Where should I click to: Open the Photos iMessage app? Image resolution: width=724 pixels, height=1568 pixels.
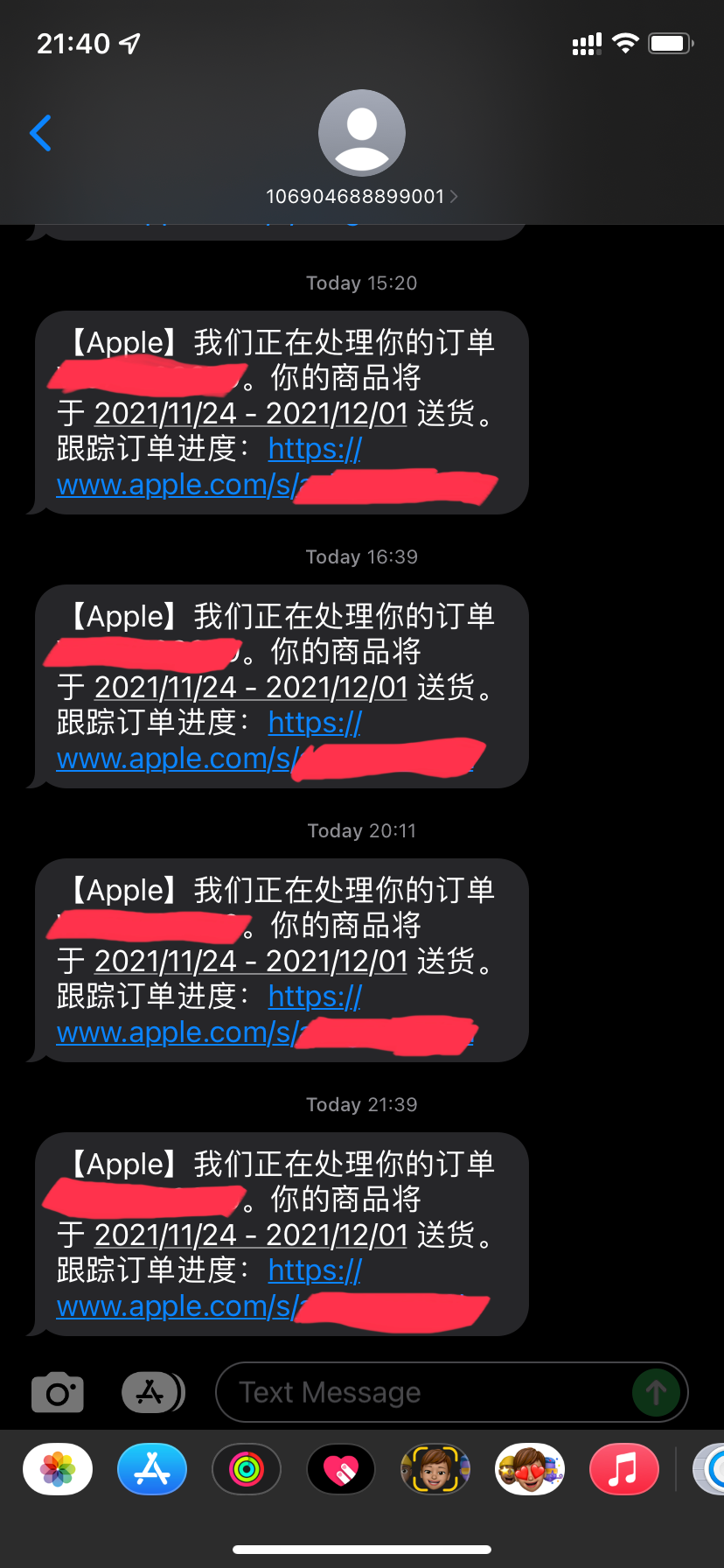[x=58, y=1469]
